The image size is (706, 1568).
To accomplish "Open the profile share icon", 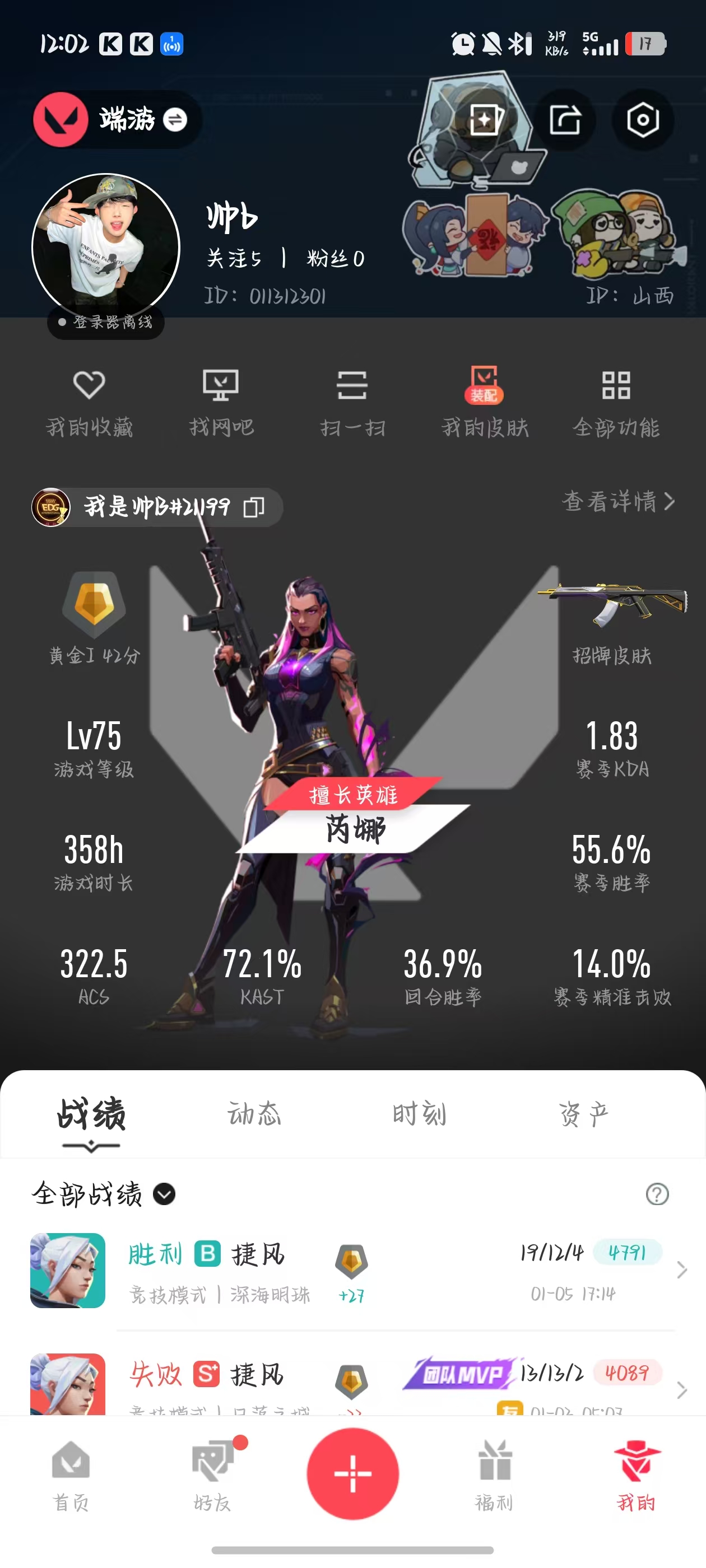I will tap(565, 119).
